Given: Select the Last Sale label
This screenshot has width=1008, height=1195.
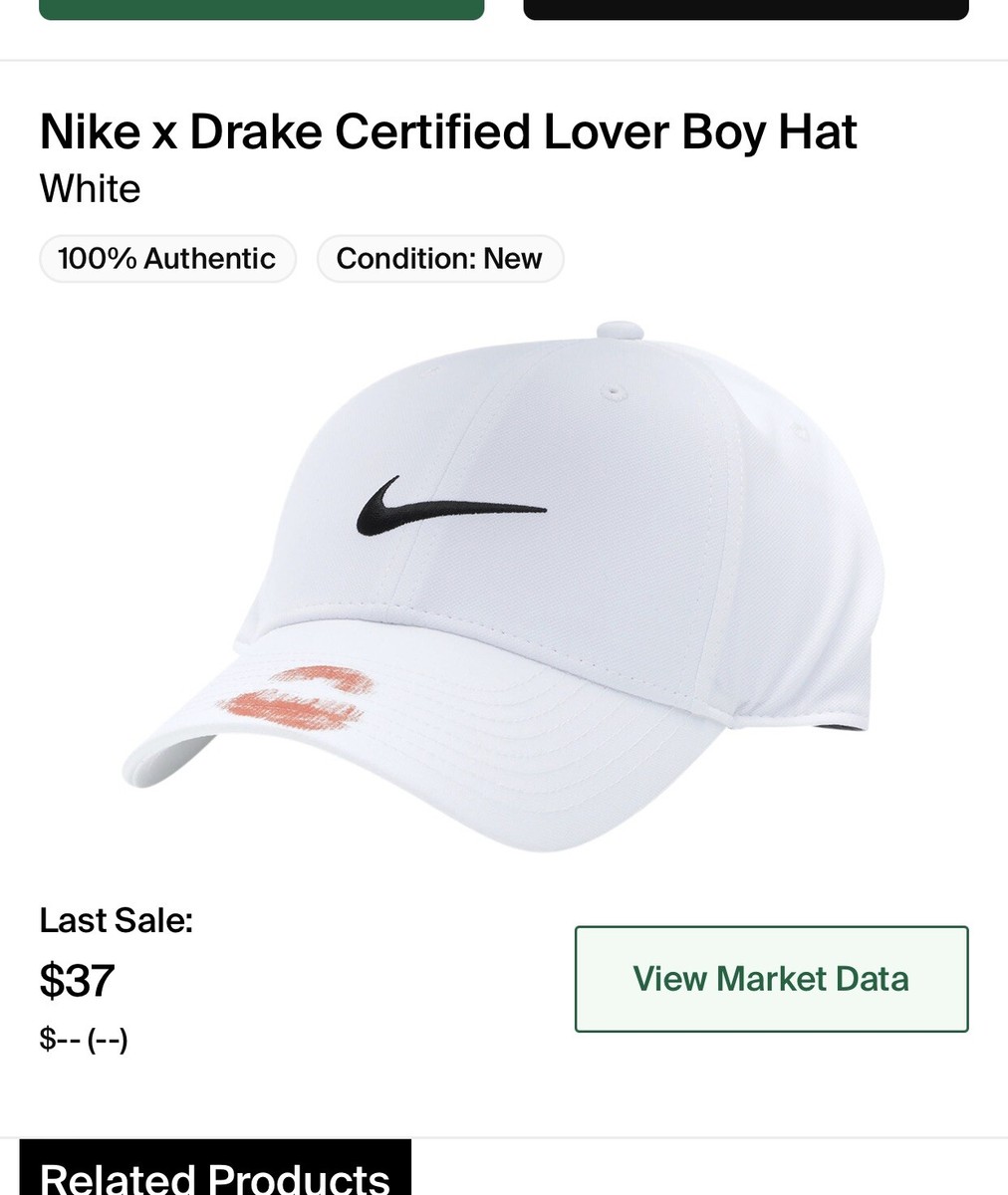Looking at the screenshot, I should coord(117,920).
